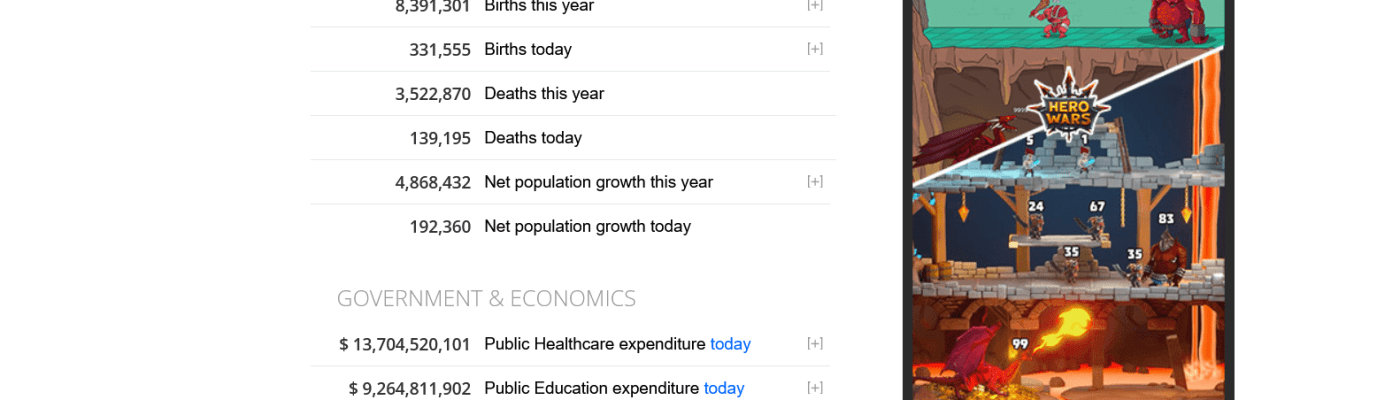Image resolution: width=1400 pixels, height=400 pixels.
Task: Expand Births this year details
Action: click(815, 6)
